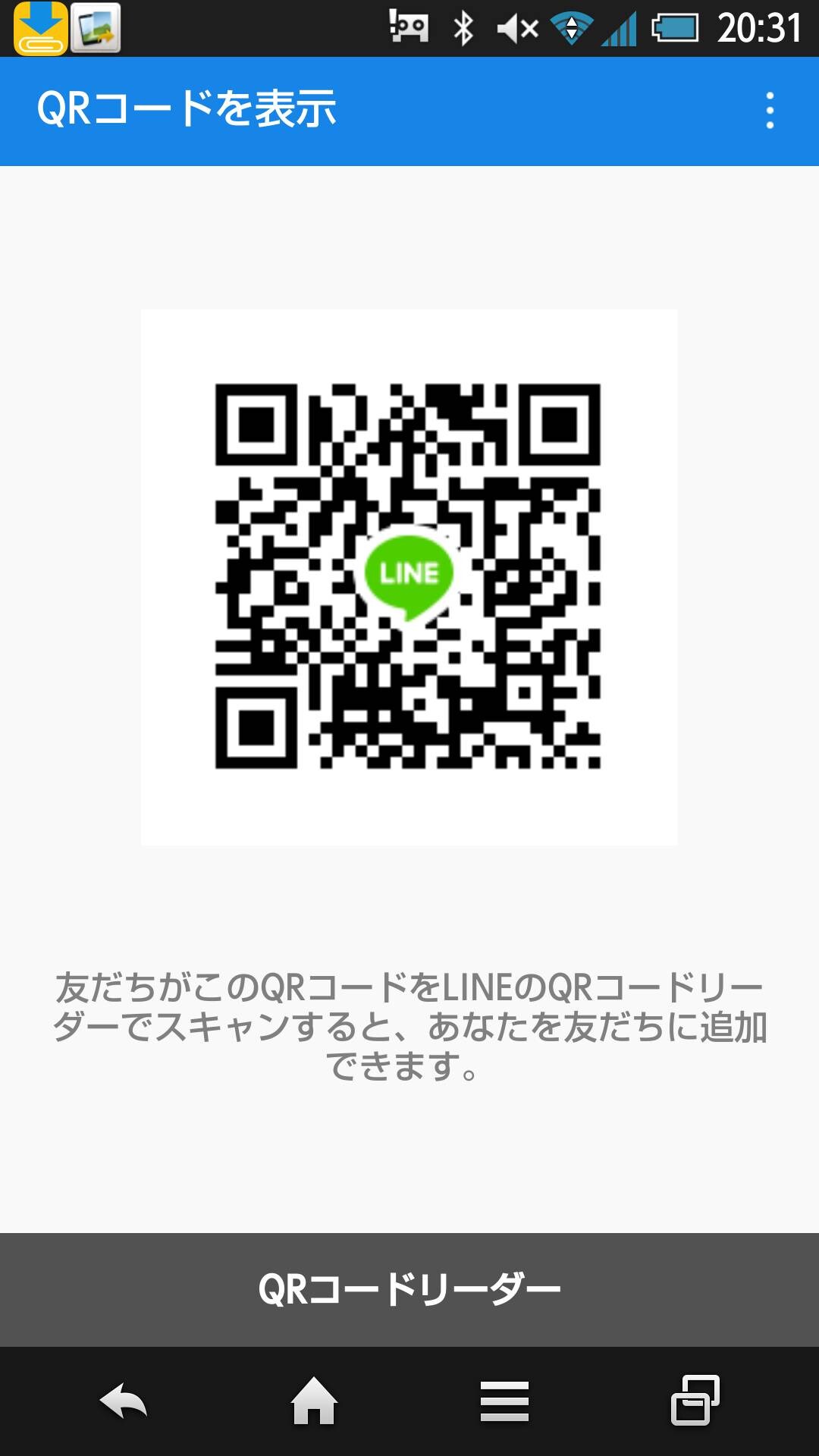The width and height of the screenshot is (819, 1456).
Task: Tap the system home button
Action: 314,1401
